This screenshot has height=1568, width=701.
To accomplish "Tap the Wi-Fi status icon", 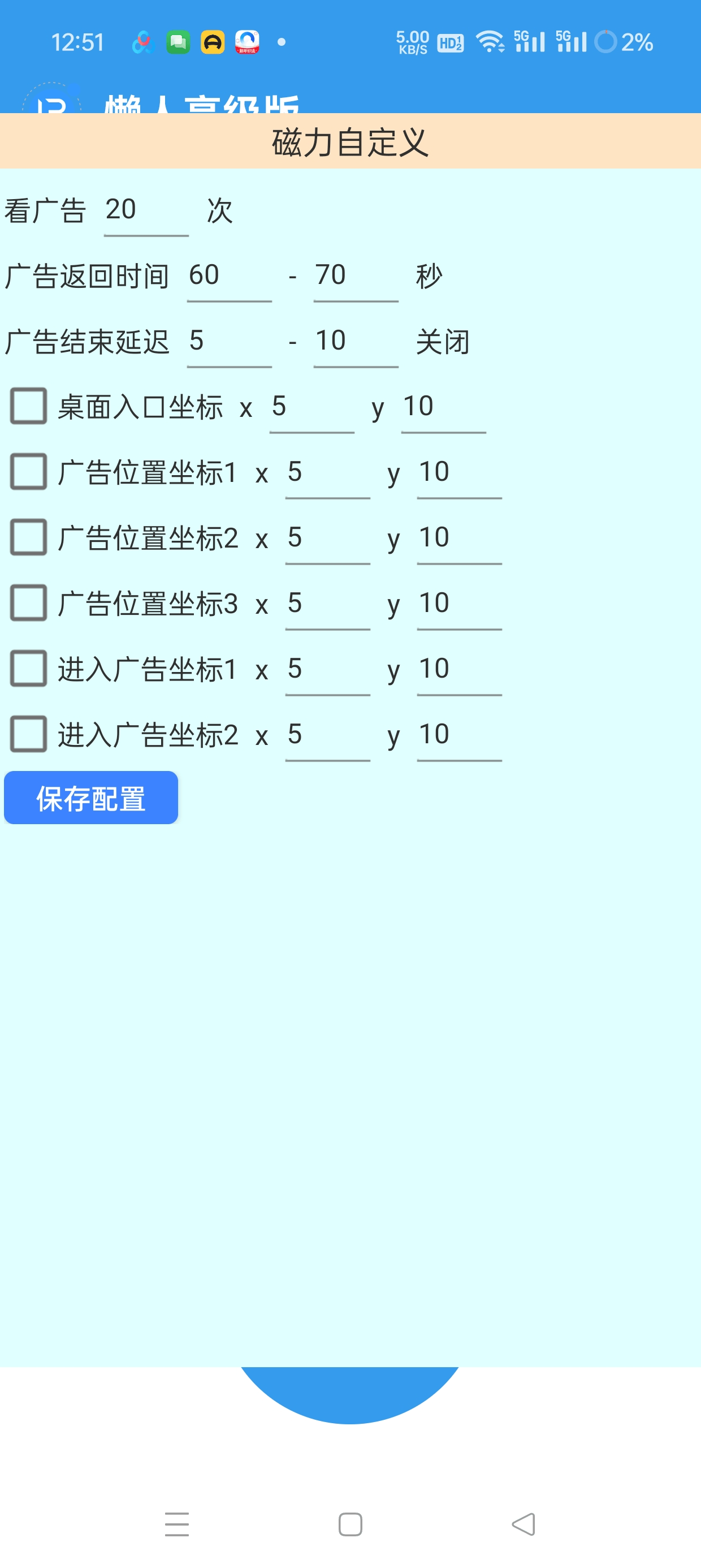I will click(x=491, y=41).
